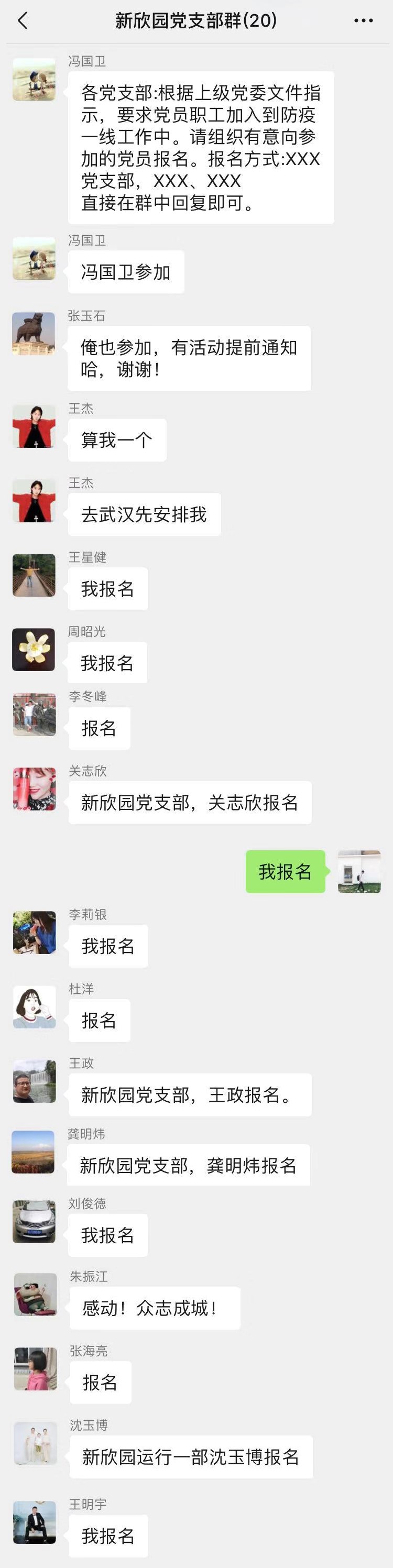Open the group chat info menu
Viewport: 393px width, 1568px height.
[x=363, y=21]
